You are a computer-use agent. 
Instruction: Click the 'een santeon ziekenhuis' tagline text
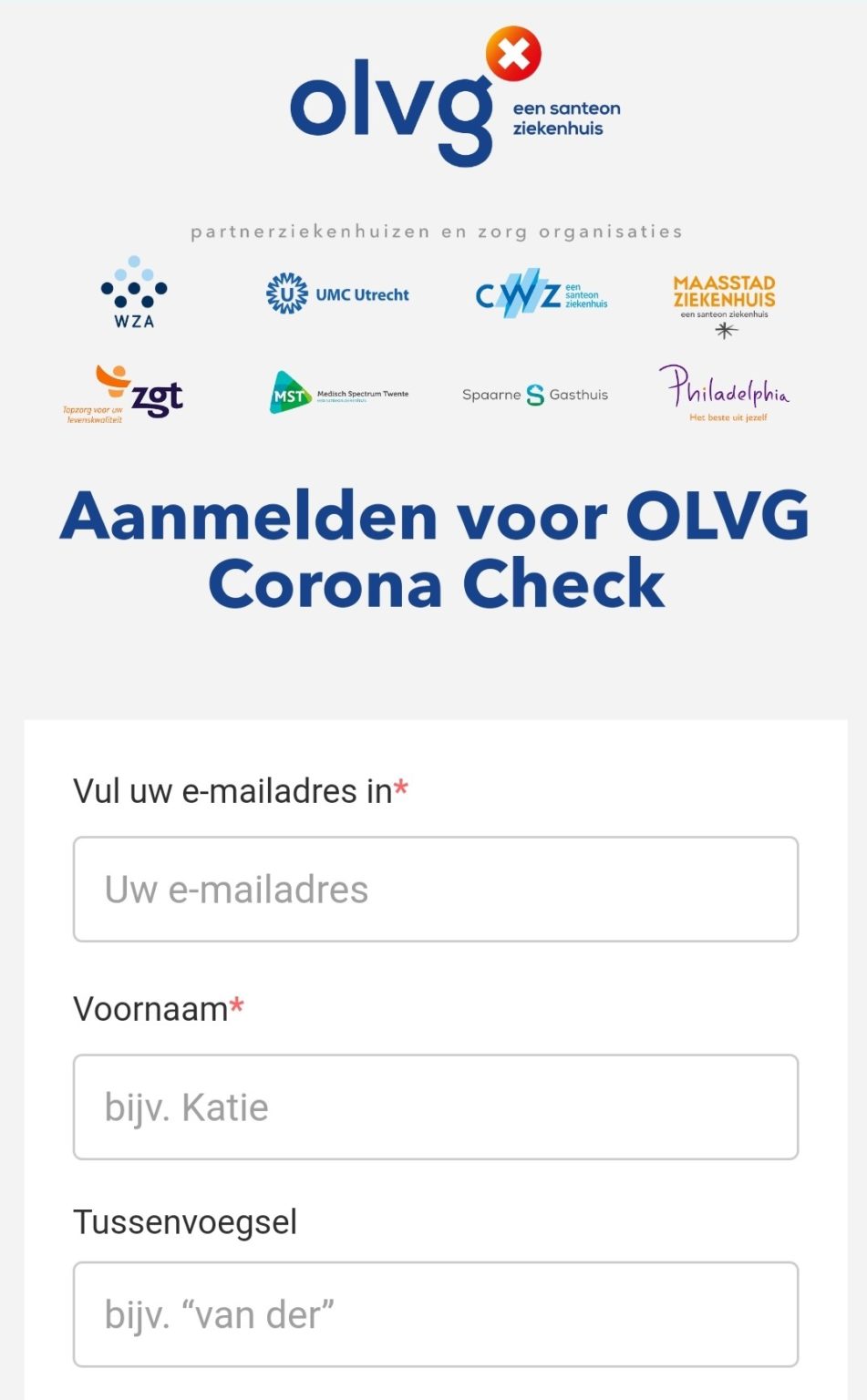coord(565,116)
